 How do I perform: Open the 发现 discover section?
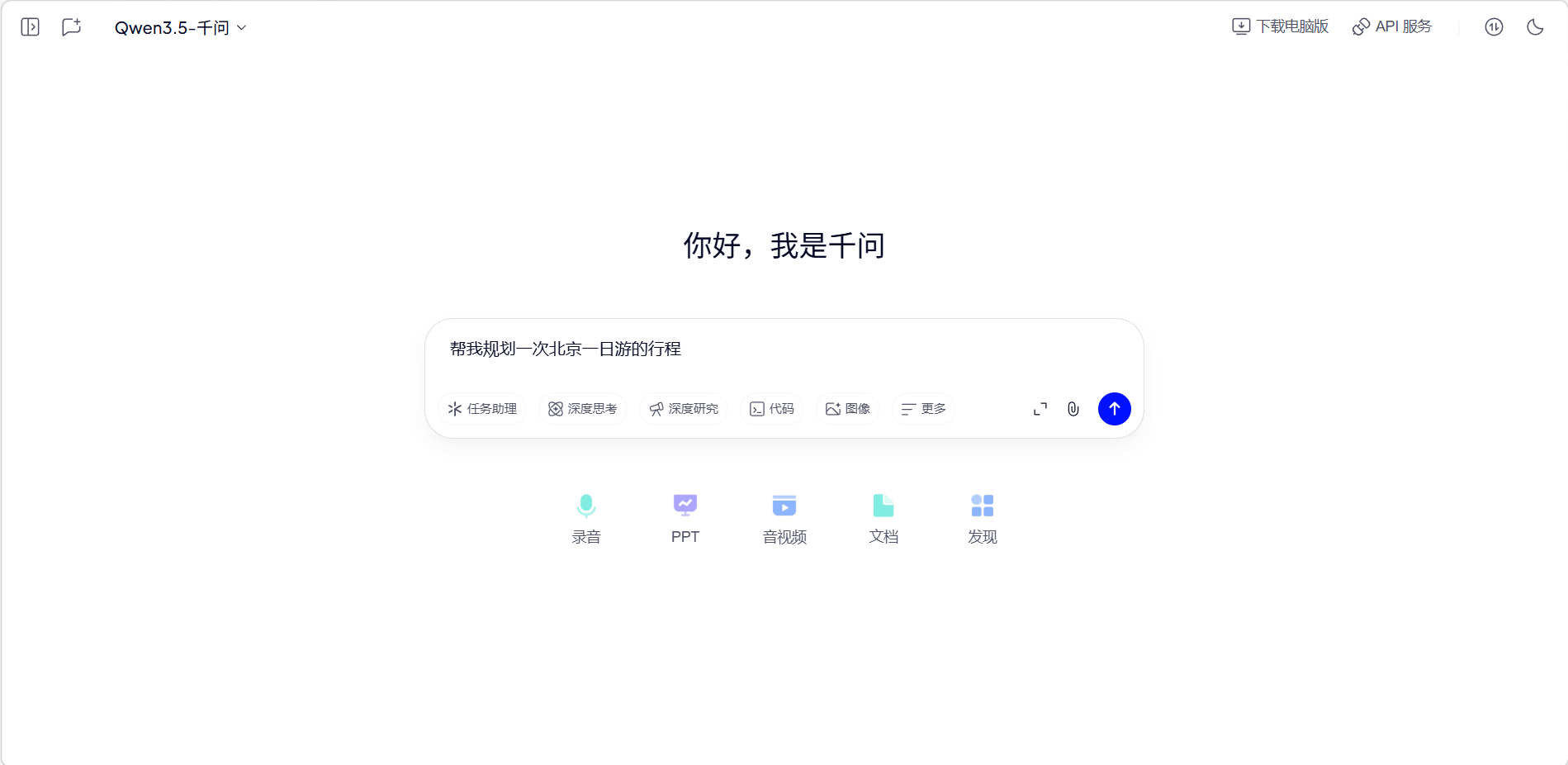pos(983,518)
